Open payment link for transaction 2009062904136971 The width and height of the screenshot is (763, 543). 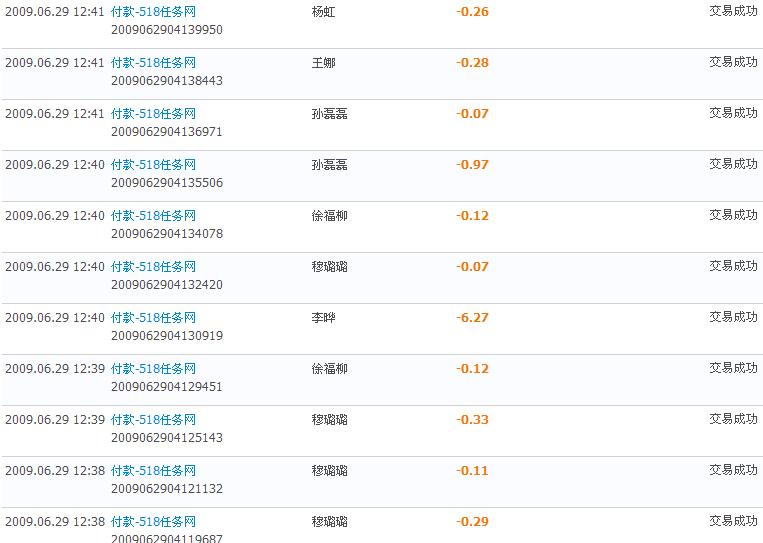coord(153,114)
